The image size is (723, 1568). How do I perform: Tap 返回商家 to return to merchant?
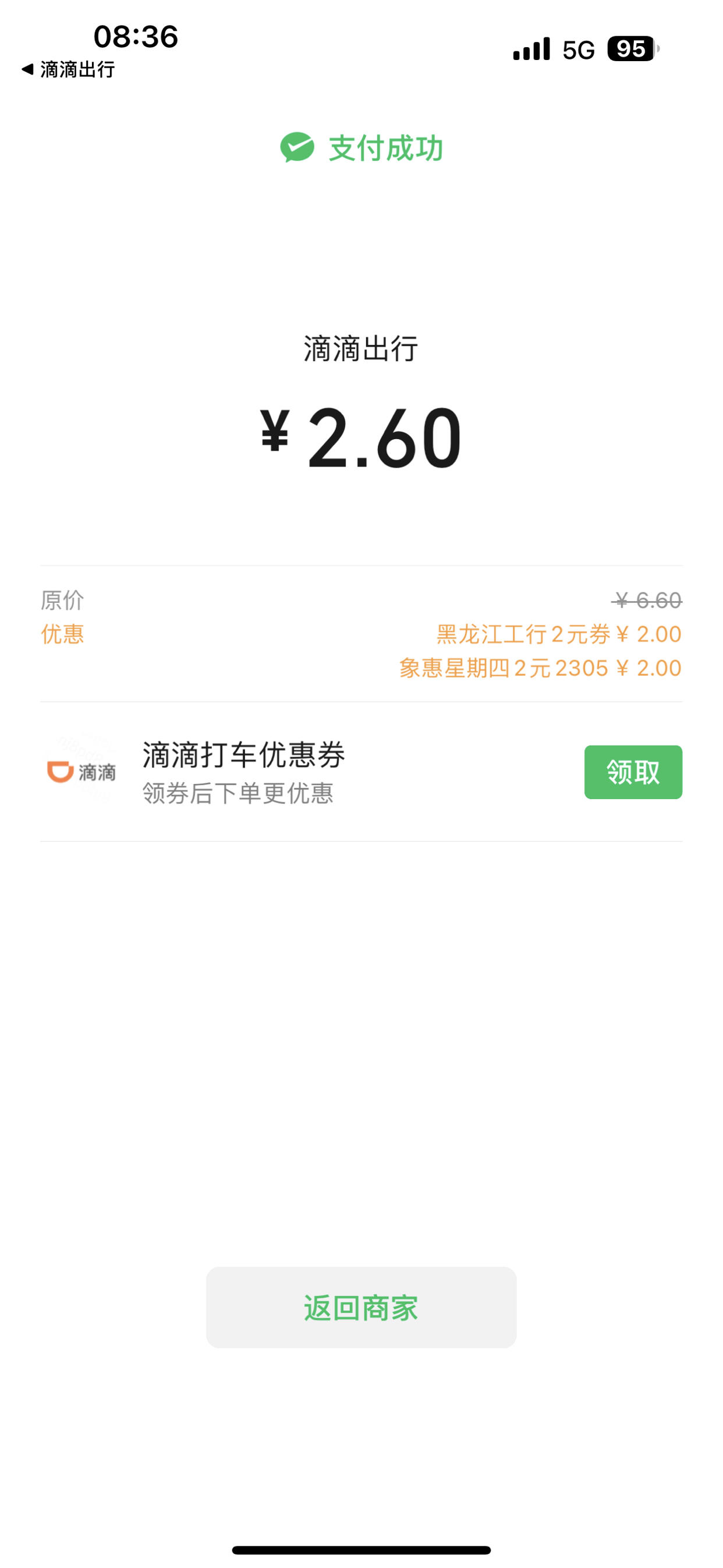point(361,1308)
